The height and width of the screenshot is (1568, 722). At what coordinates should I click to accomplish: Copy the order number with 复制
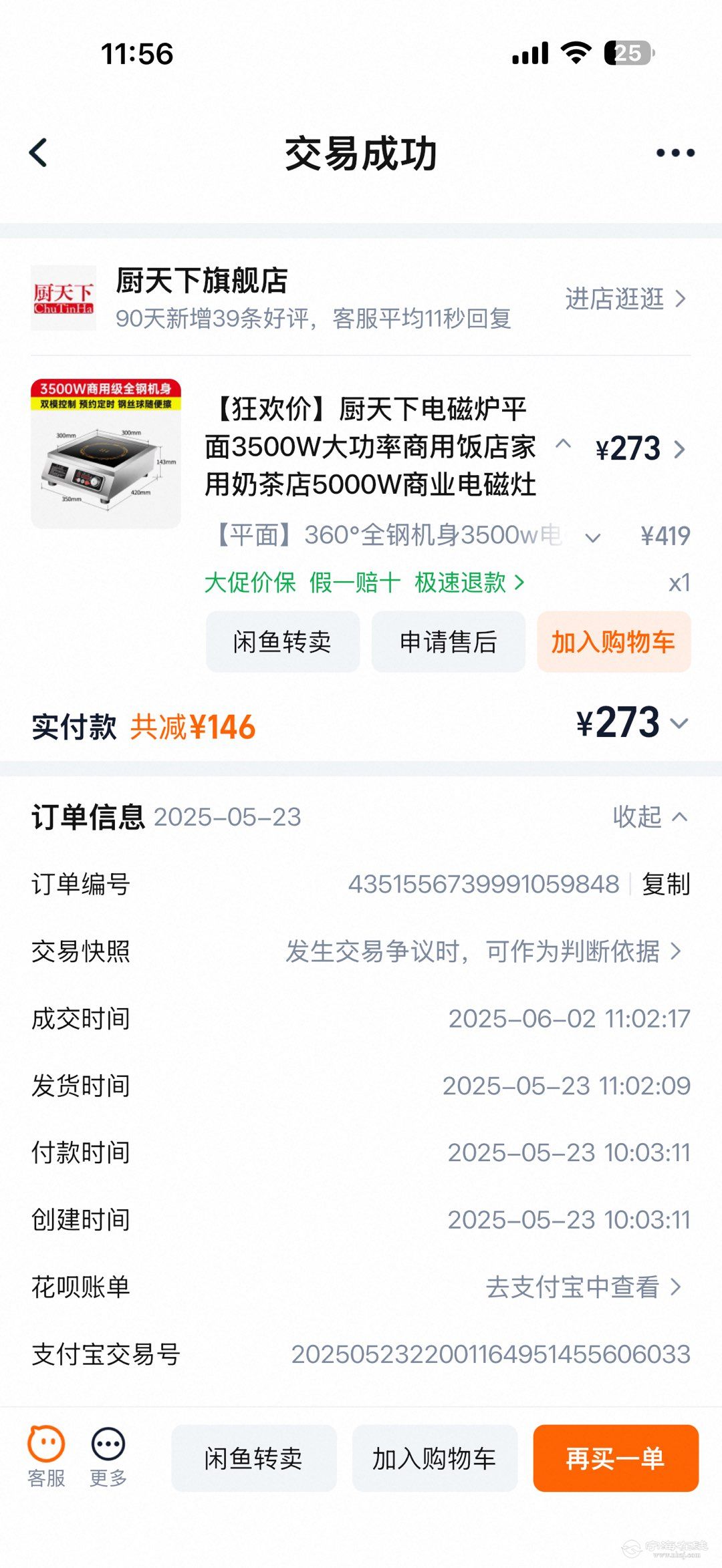point(665,885)
